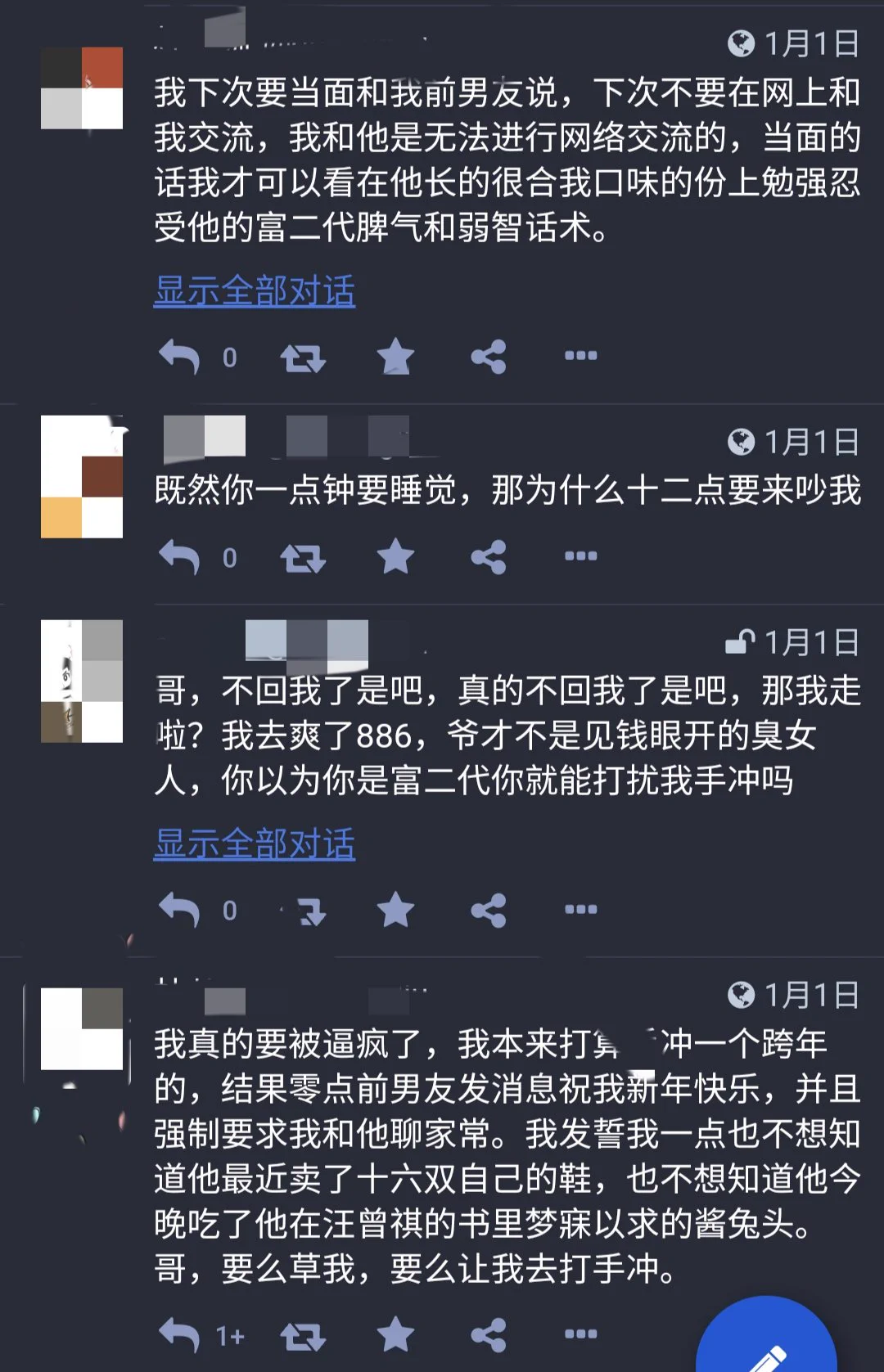
Task: Favorite the 哥，不回我了是吧 post
Action: (x=395, y=910)
